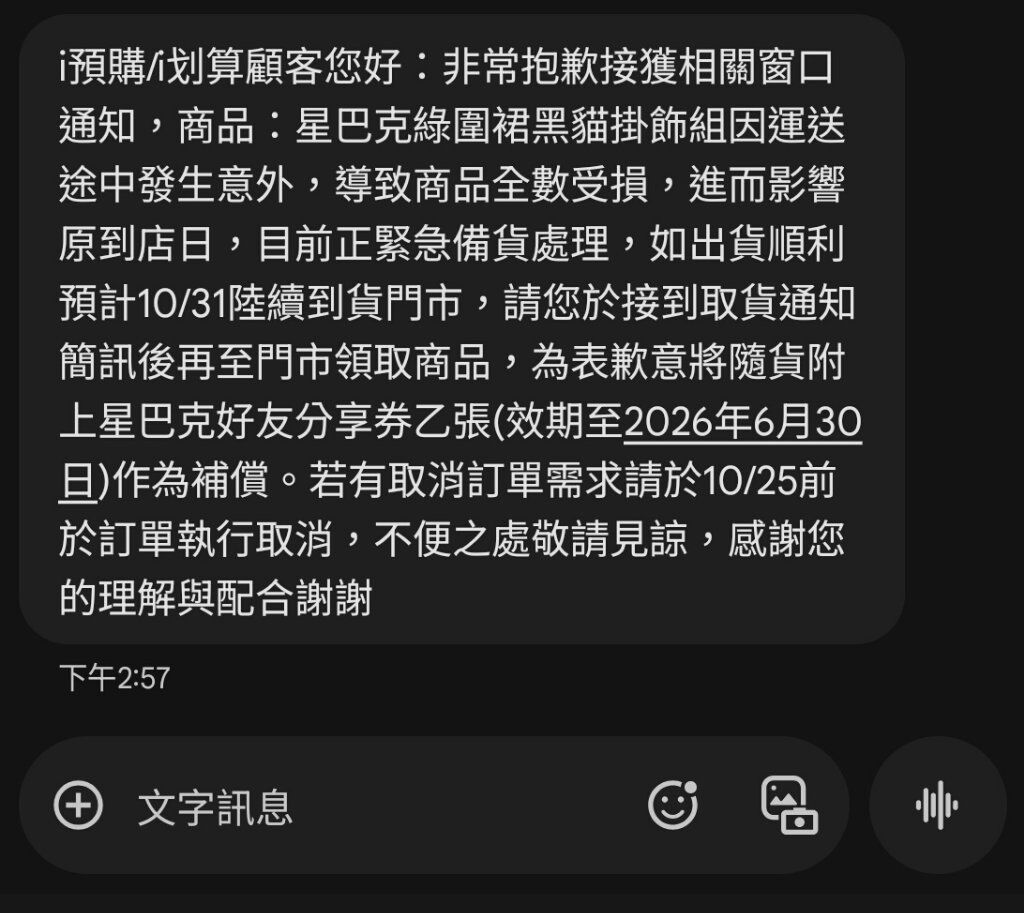The width and height of the screenshot is (1024, 913).
Task: Attach a photo from gallery
Action: click(789, 805)
